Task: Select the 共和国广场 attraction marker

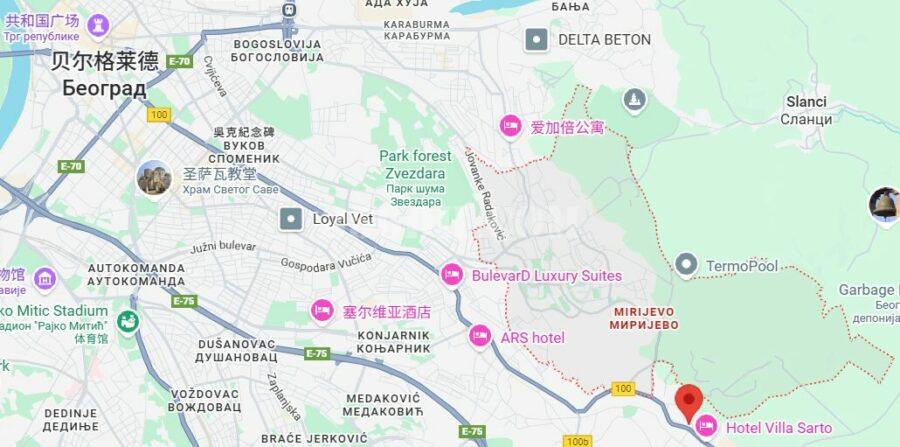Action: 98,22
